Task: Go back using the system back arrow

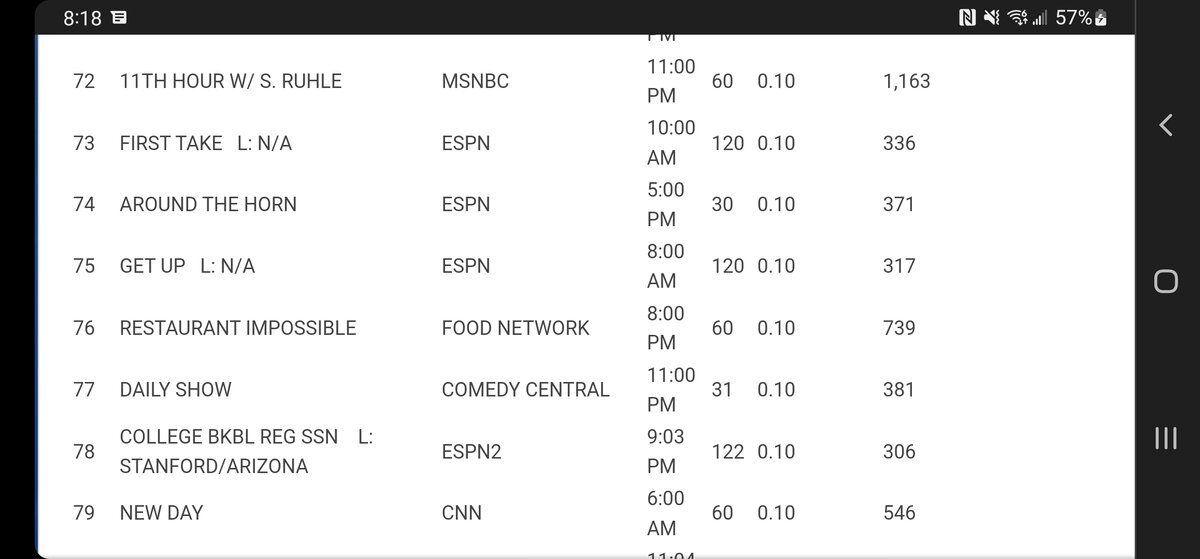Action: tap(1165, 125)
